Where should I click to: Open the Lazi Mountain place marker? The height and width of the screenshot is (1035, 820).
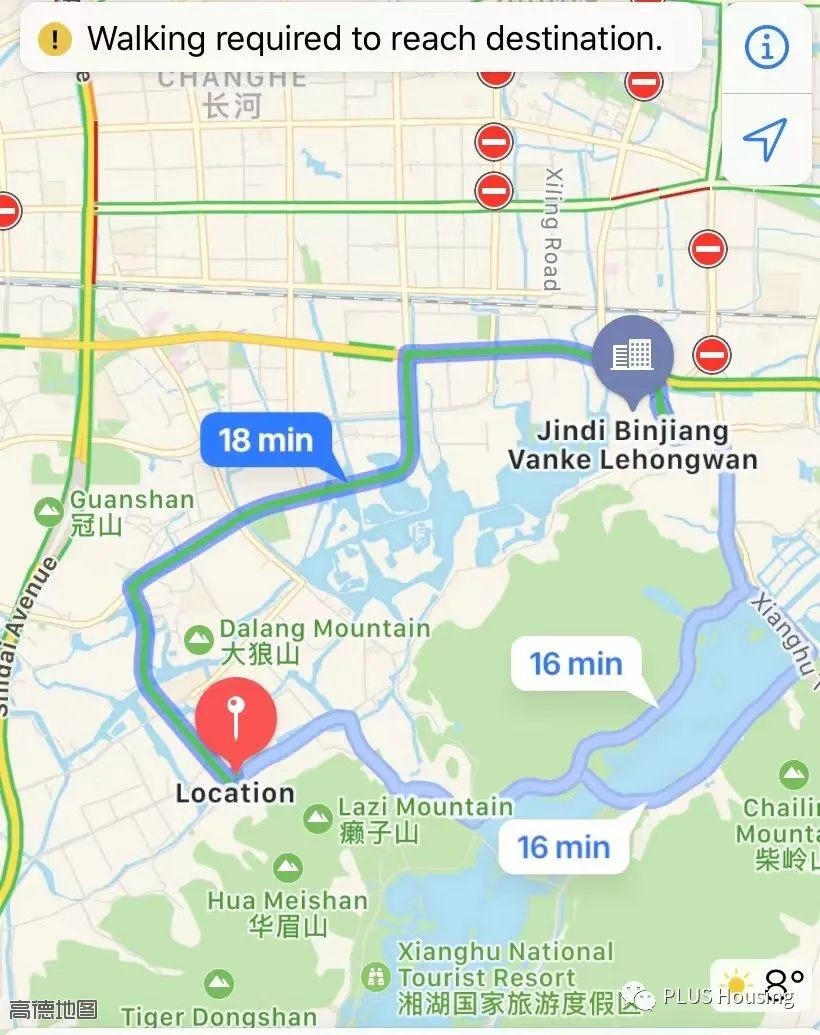tap(318, 818)
